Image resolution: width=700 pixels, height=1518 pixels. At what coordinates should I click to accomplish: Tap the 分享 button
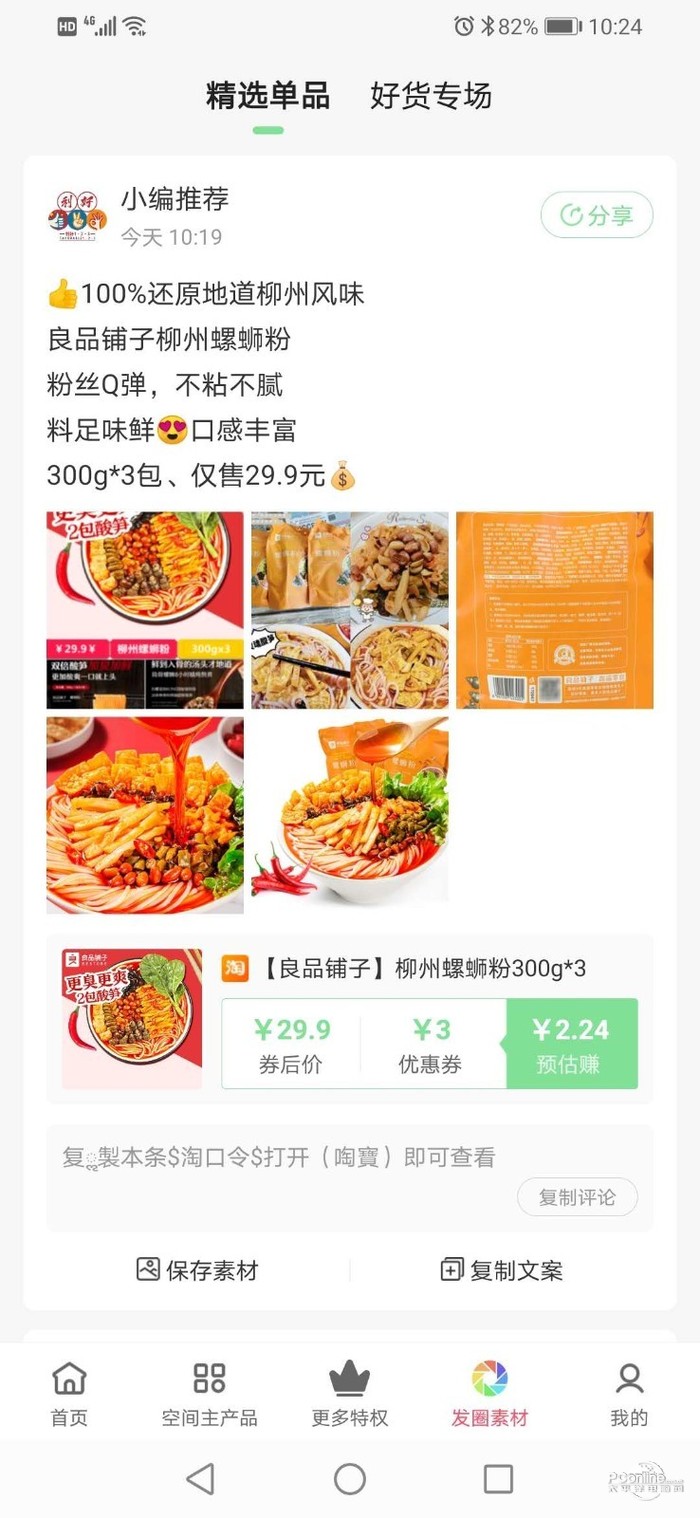597,215
